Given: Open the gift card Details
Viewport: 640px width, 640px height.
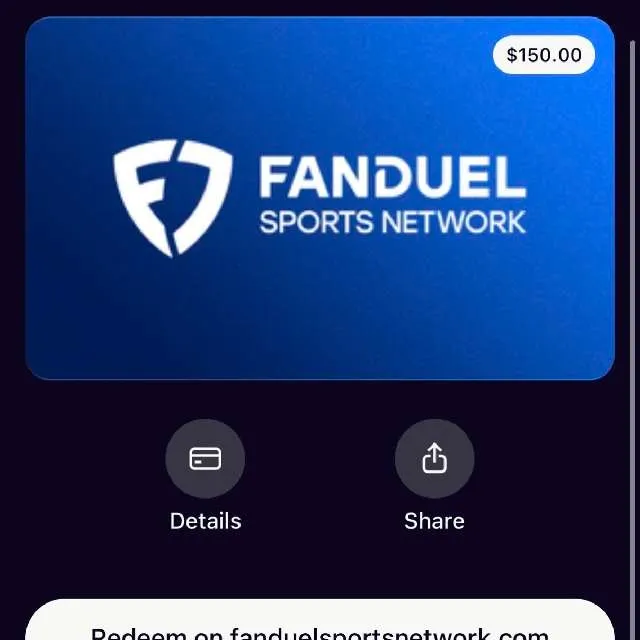Looking at the screenshot, I should coord(205,459).
